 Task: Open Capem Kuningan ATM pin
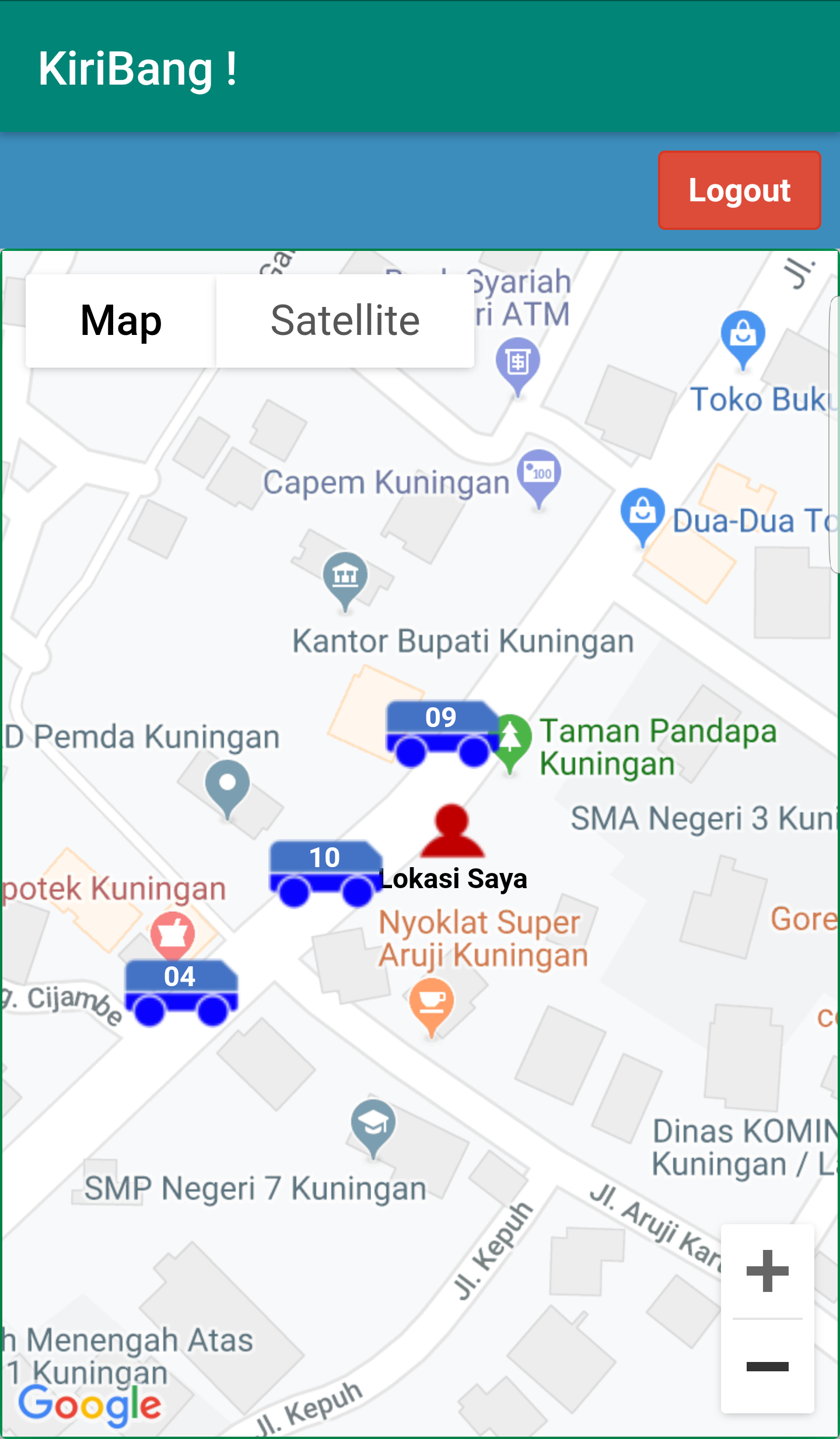(x=540, y=474)
